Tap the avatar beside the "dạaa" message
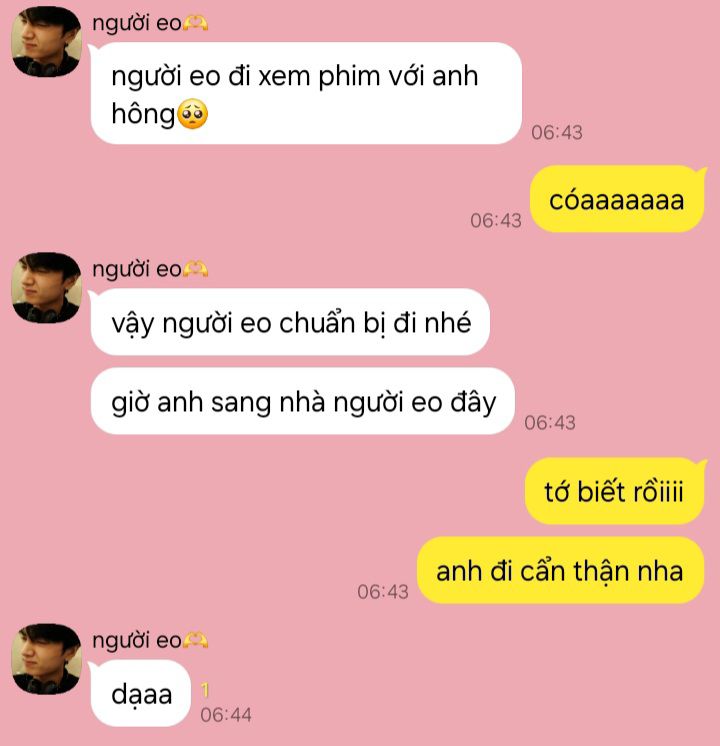The width and height of the screenshot is (720, 746). [46, 659]
